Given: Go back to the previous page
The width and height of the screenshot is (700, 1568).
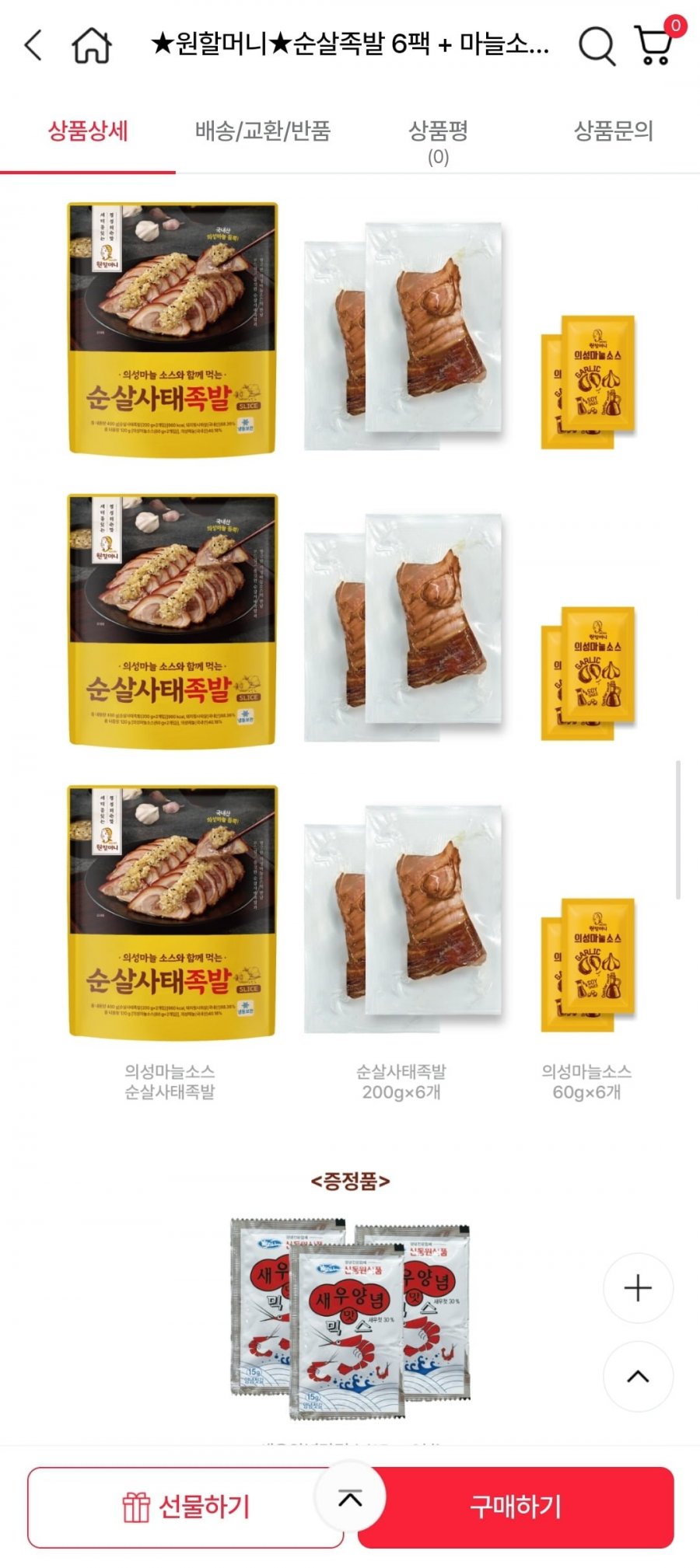Looking at the screenshot, I should (x=33, y=45).
